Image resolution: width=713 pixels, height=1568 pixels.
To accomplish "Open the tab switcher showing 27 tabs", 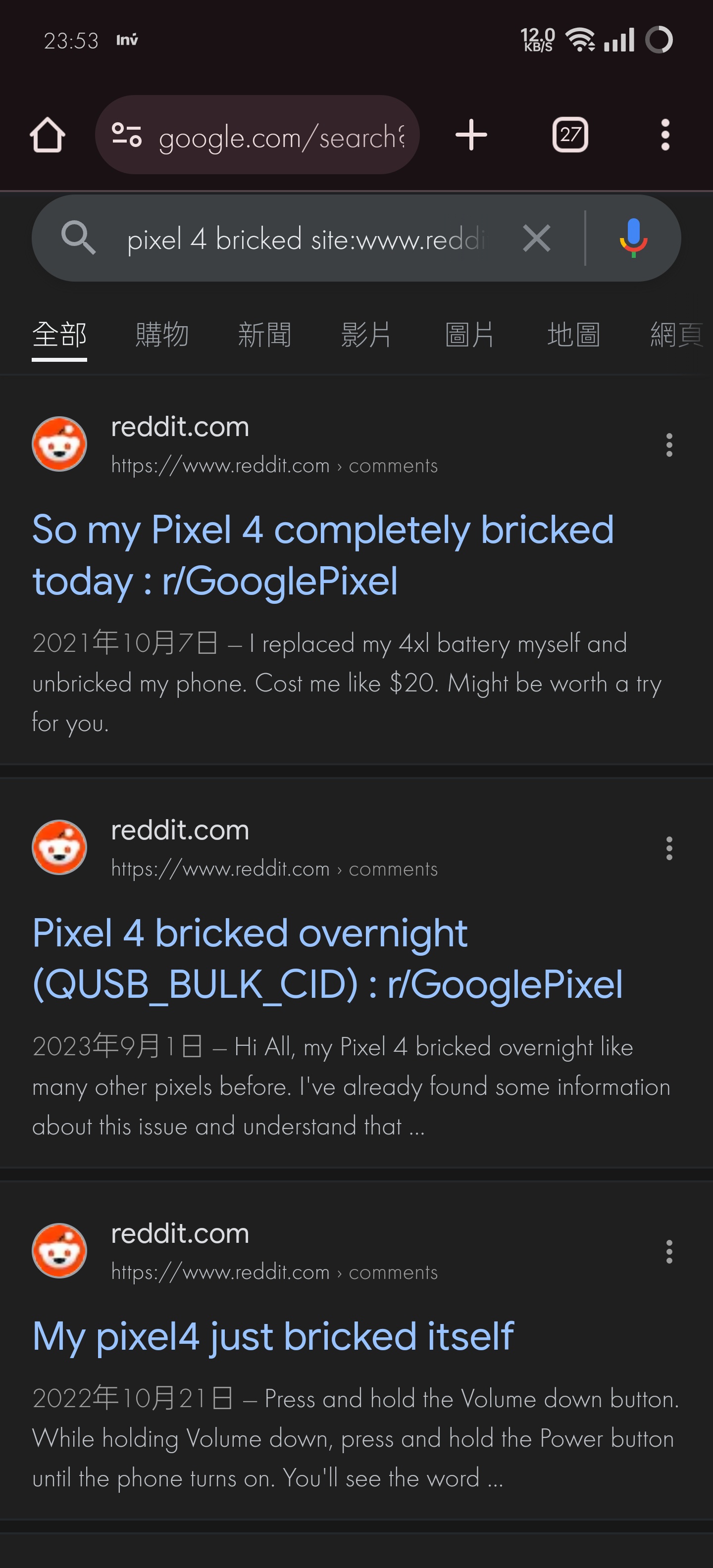I will point(570,135).
